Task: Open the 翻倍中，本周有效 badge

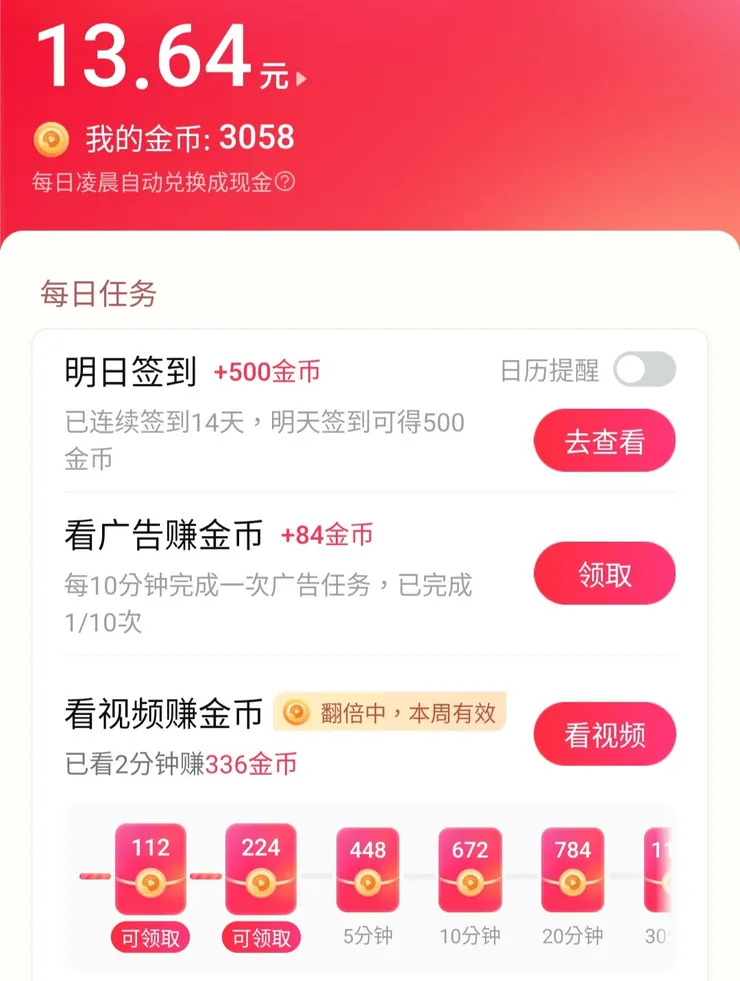Action: pos(390,714)
